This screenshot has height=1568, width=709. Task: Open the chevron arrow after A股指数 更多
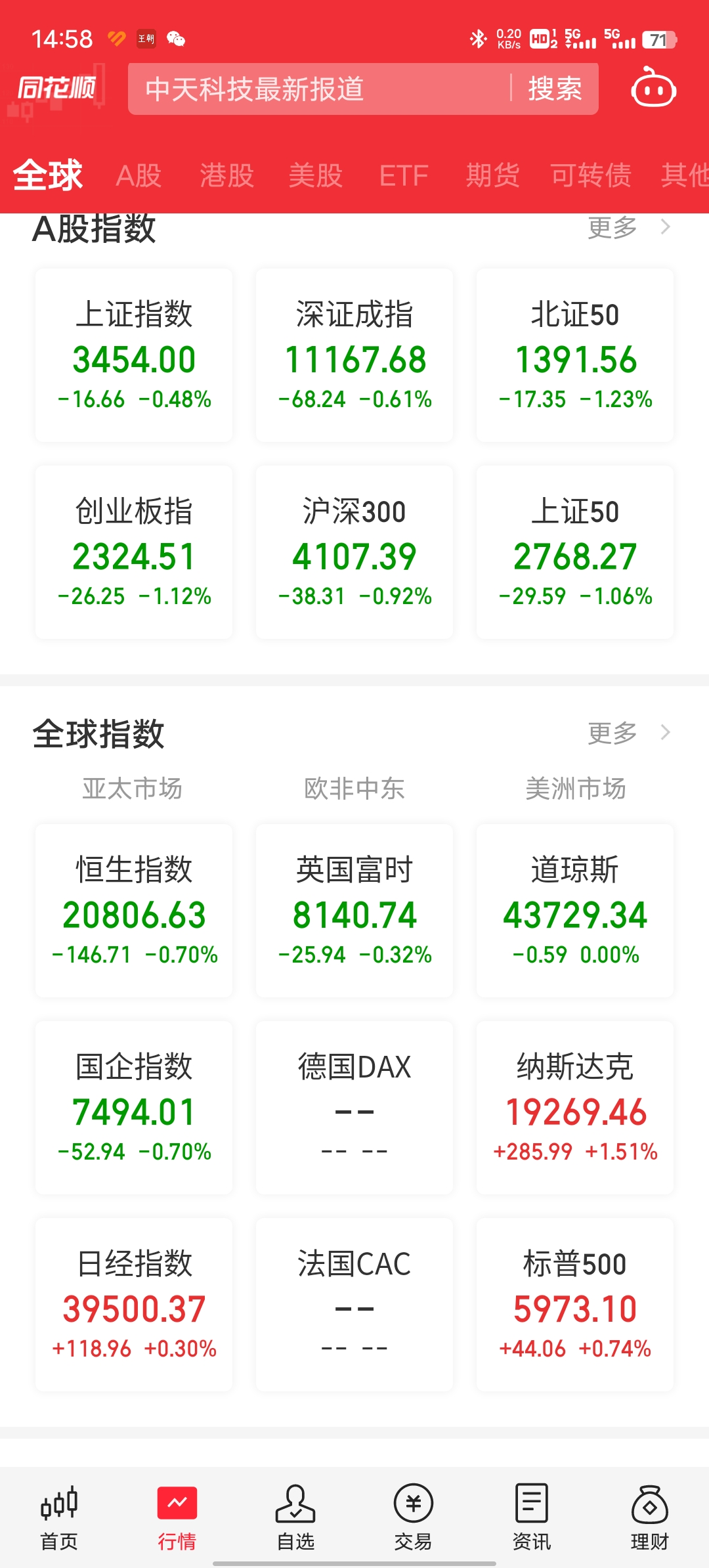pyautogui.click(x=665, y=227)
